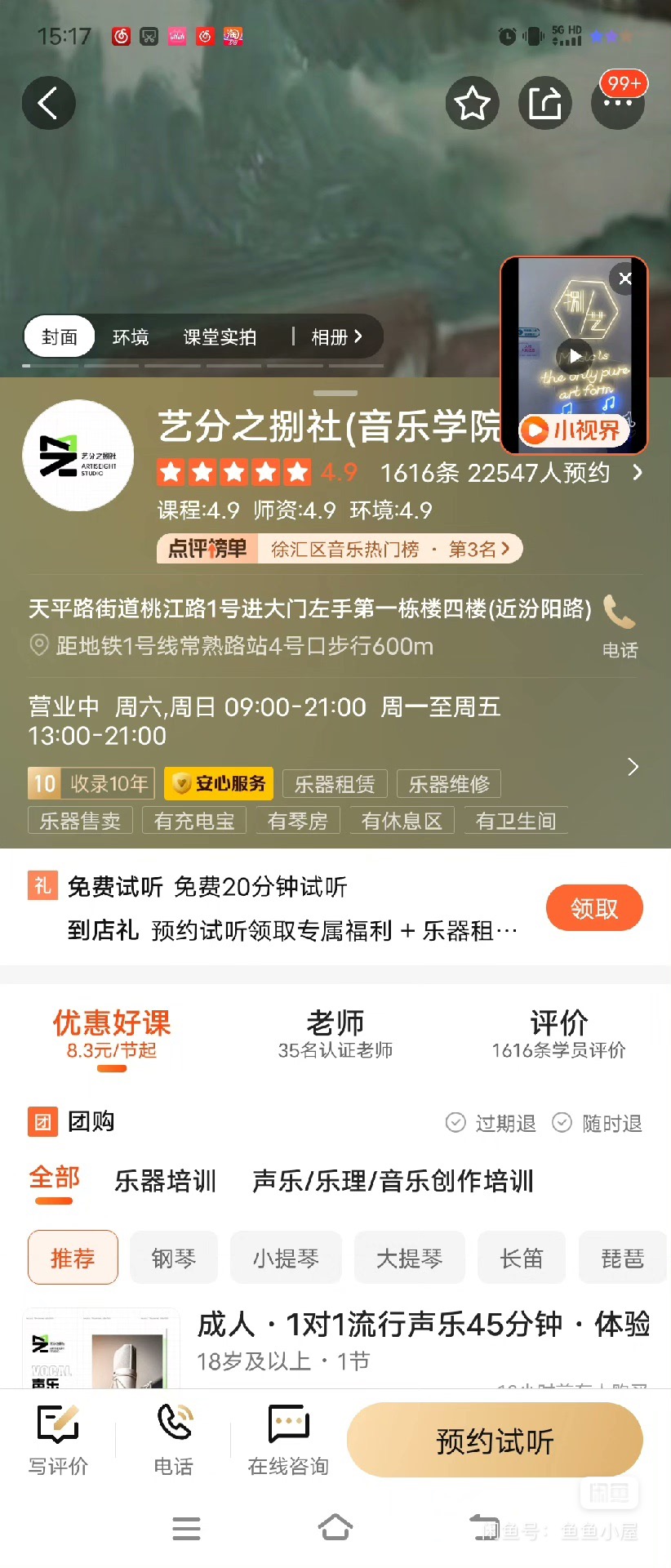Image resolution: width=671 pixels, height=1568 pixels.
Task: Switch to the 环境 photo tab
Action: [131, 336]
